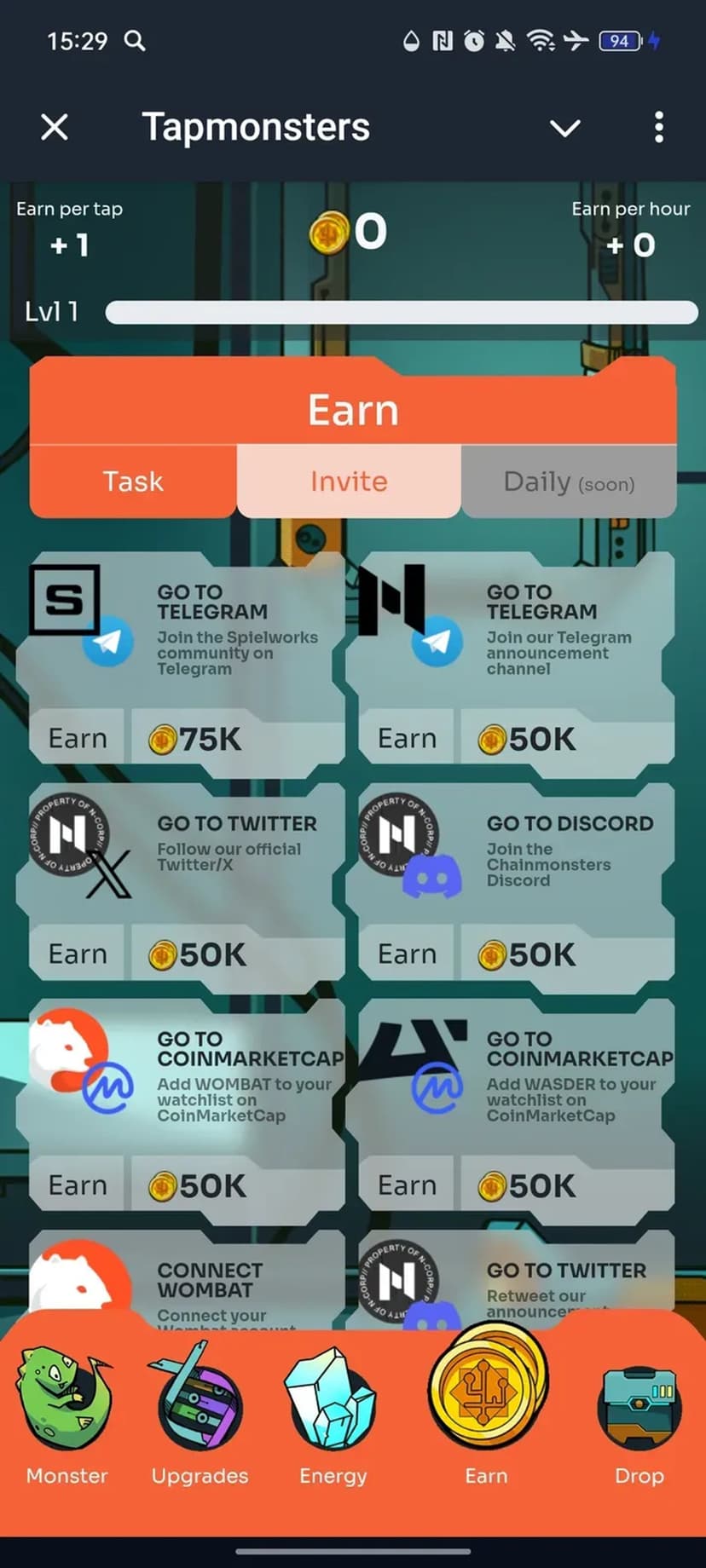Open the Follow official Twitter/X task
Image resolution: width=706 pixels, height=1568 pixels.
(x=181, y=886)
